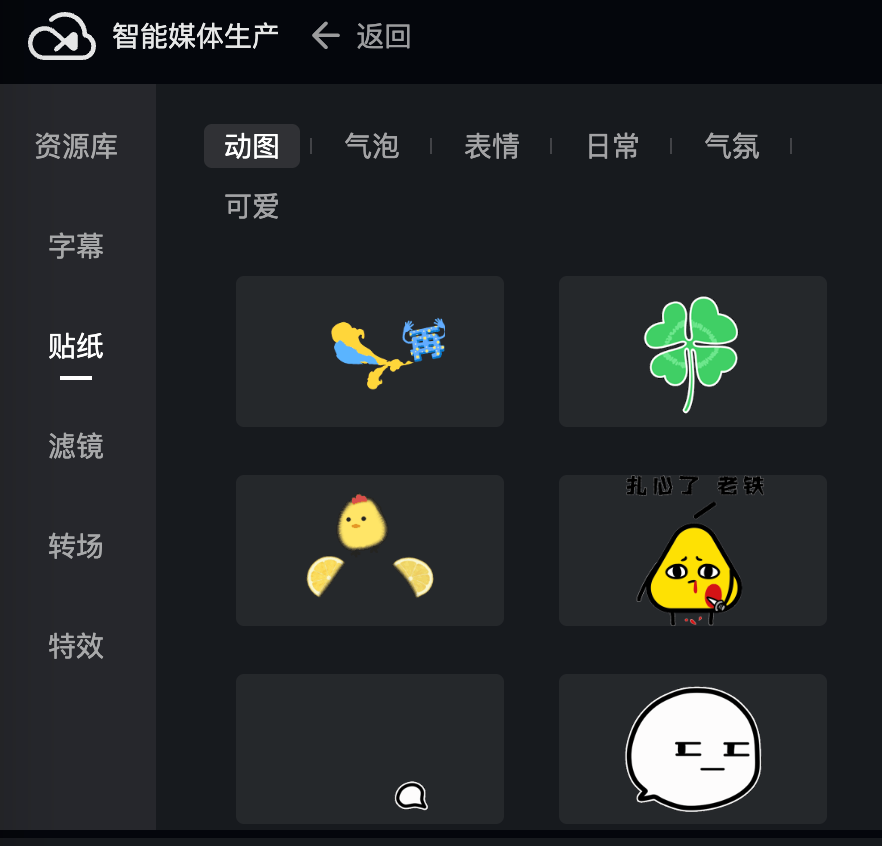Pick the yellow chick with lemons sticker

(370, 550)
